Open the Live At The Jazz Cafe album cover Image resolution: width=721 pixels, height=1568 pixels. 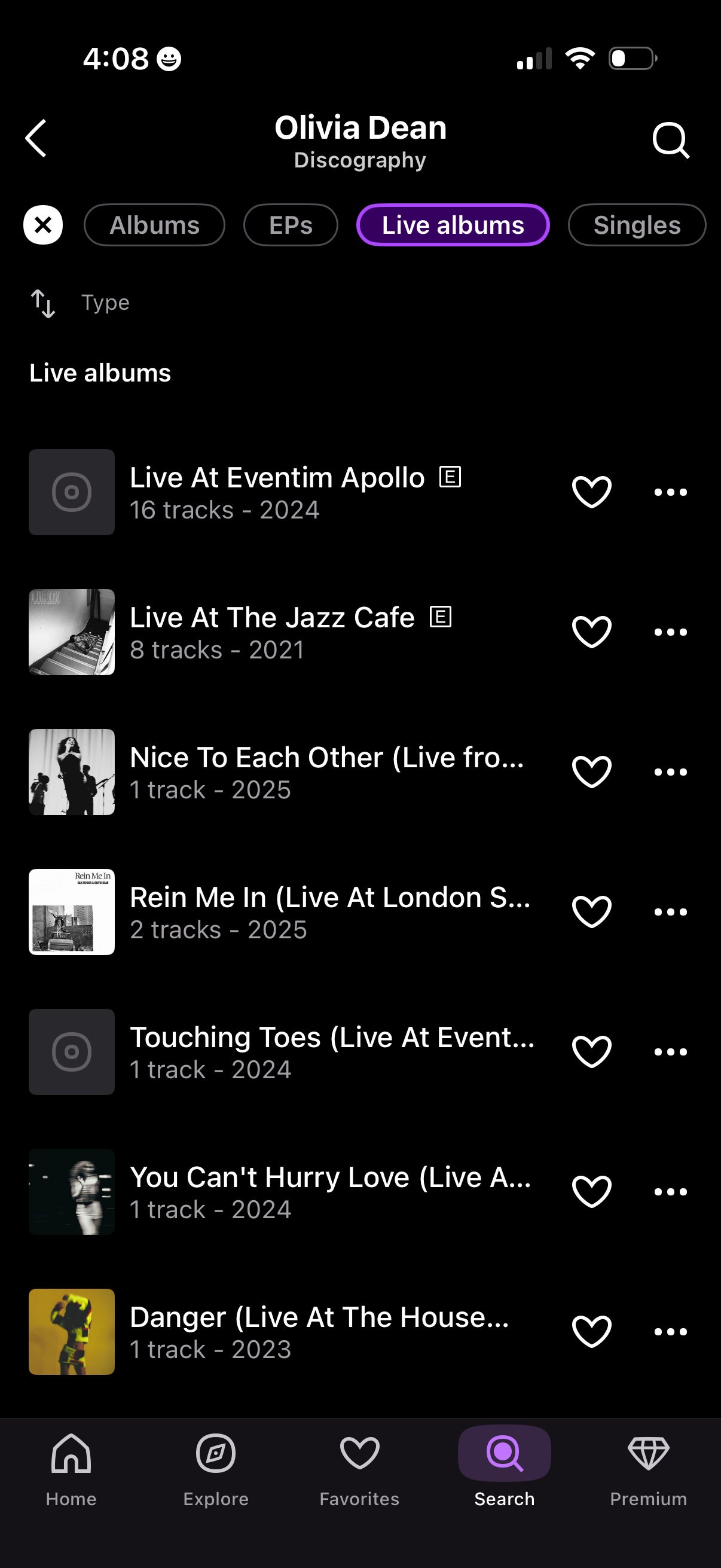pyautogui.click(x=71, y=632)
